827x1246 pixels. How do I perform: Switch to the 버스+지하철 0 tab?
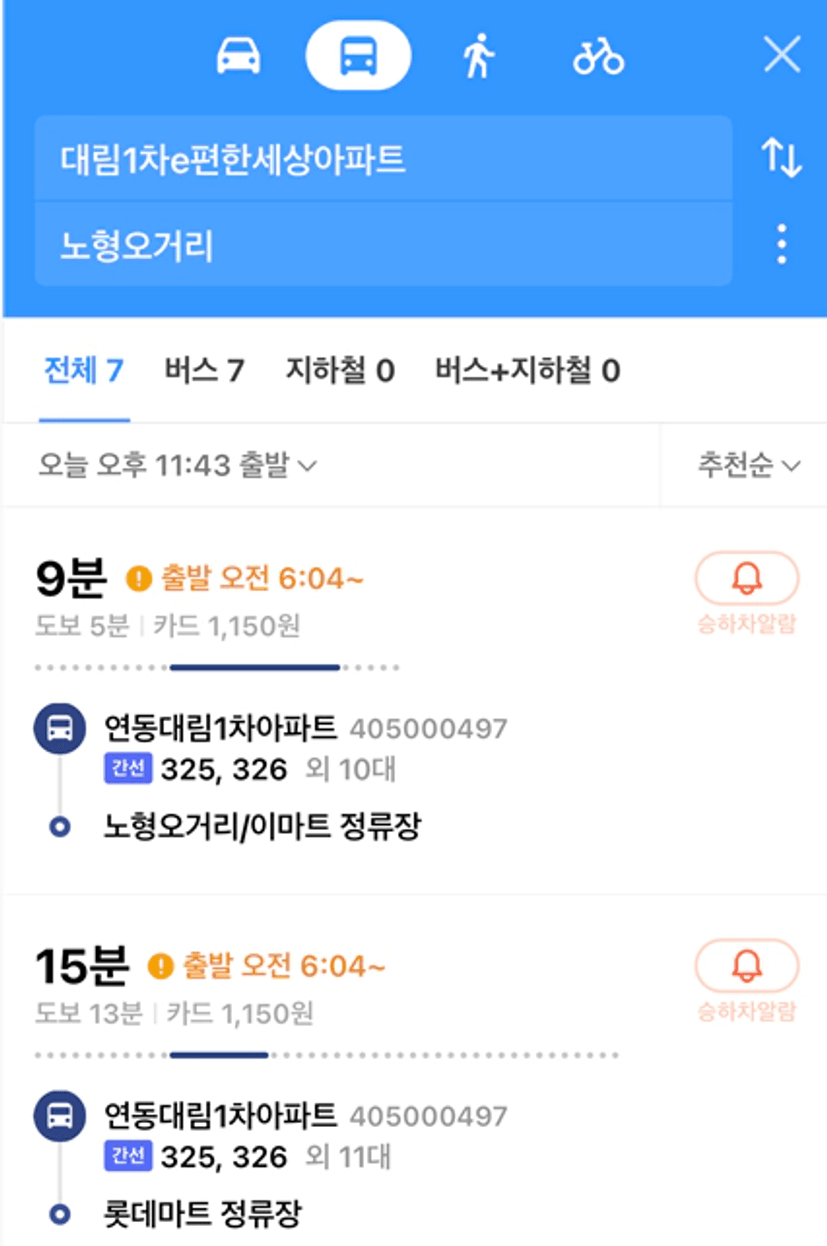[x=527, y=371]
